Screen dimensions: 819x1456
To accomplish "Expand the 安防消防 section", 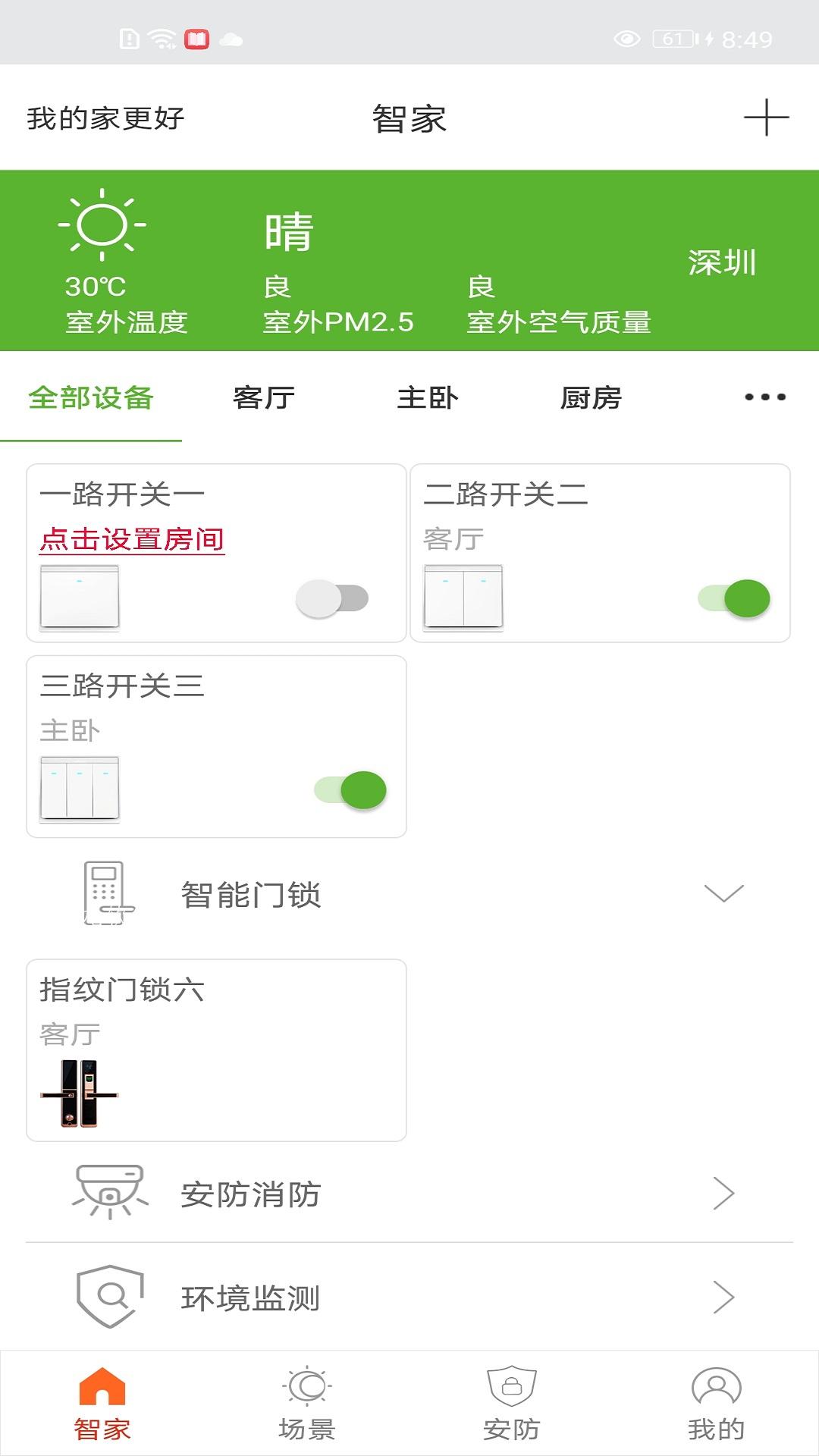I will 409,1194.
